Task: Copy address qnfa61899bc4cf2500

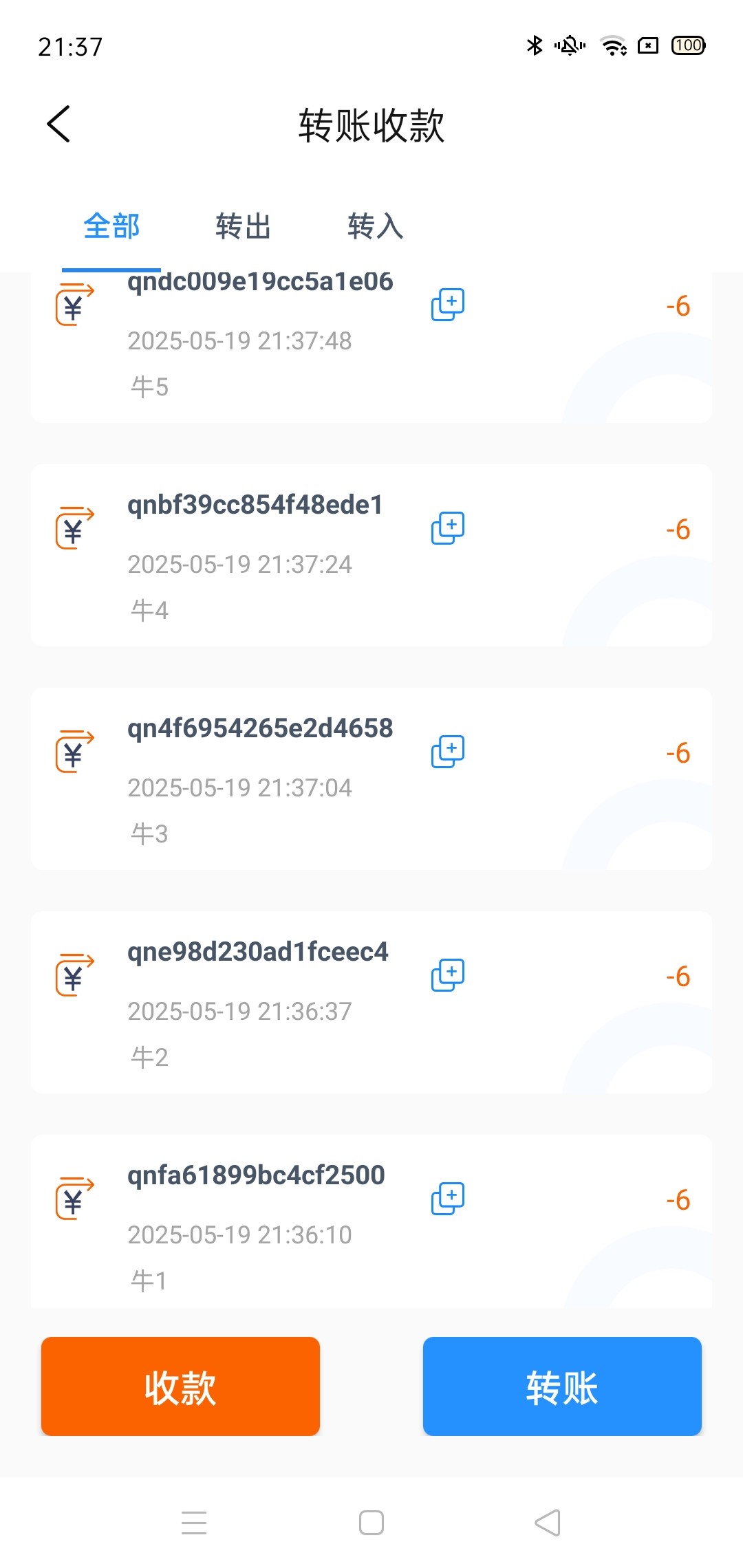Action: [448, 1199]
